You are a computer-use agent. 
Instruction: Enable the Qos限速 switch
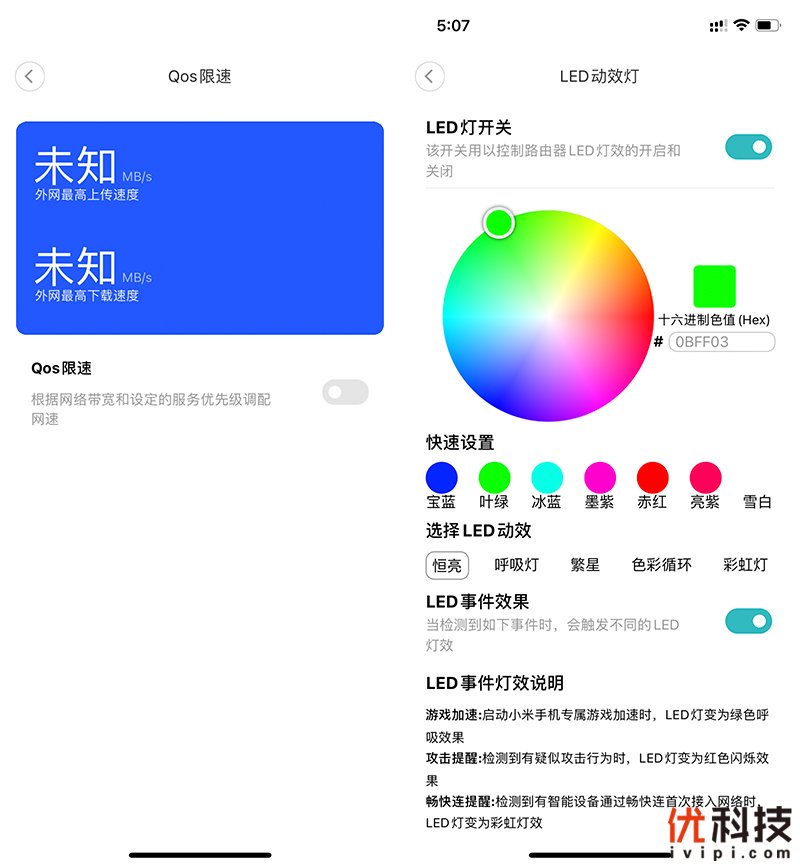[345, 393]
